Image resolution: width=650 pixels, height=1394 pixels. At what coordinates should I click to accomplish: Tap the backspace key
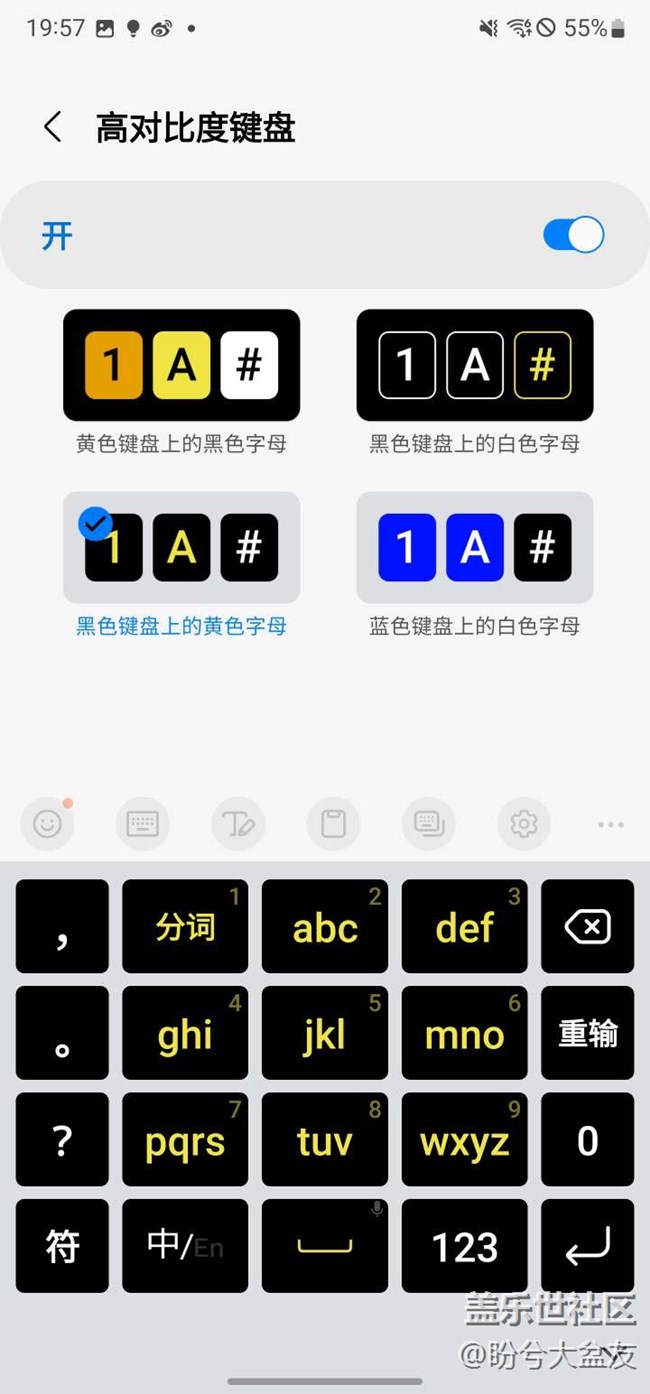pyautogui.click(x=587, y=927)
